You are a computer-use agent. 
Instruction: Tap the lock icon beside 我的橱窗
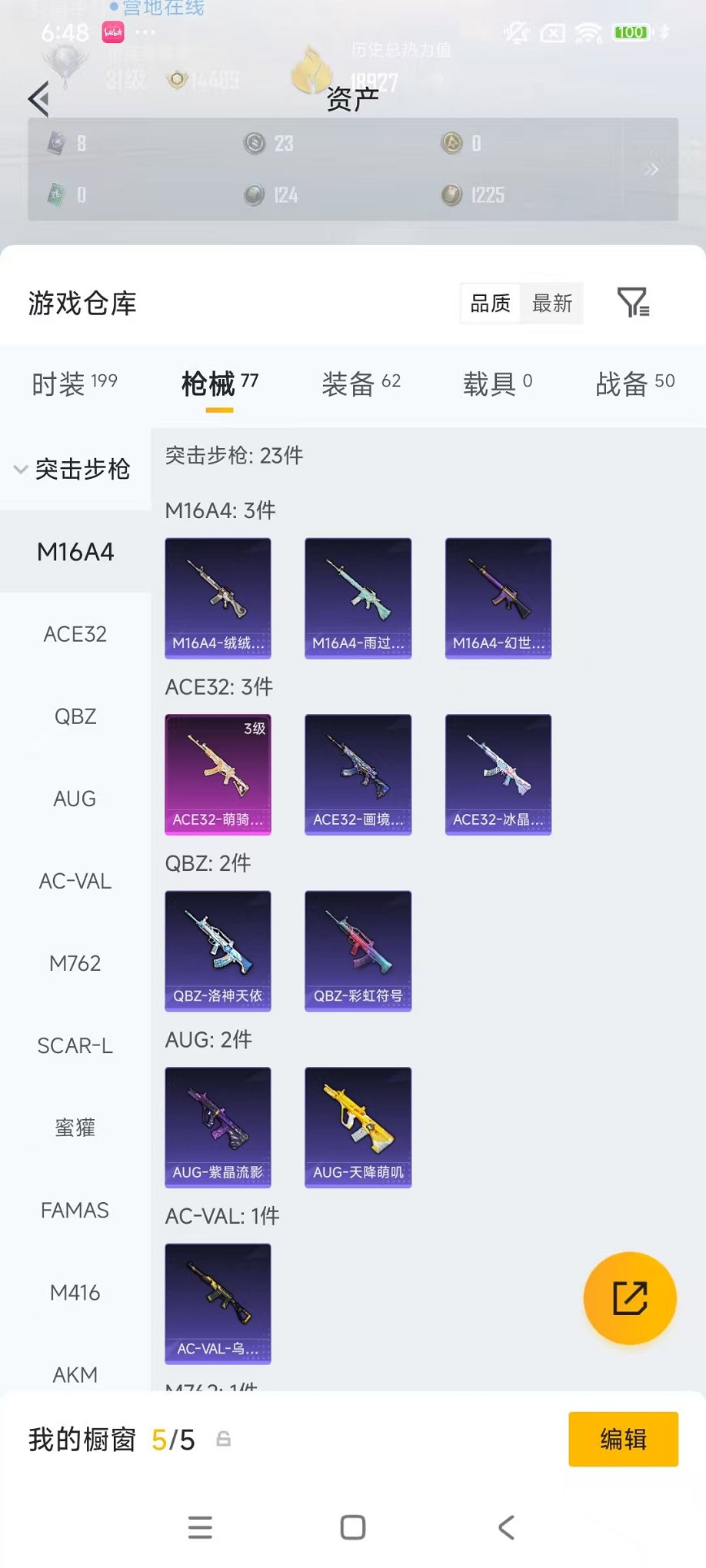pos(224,1440)
